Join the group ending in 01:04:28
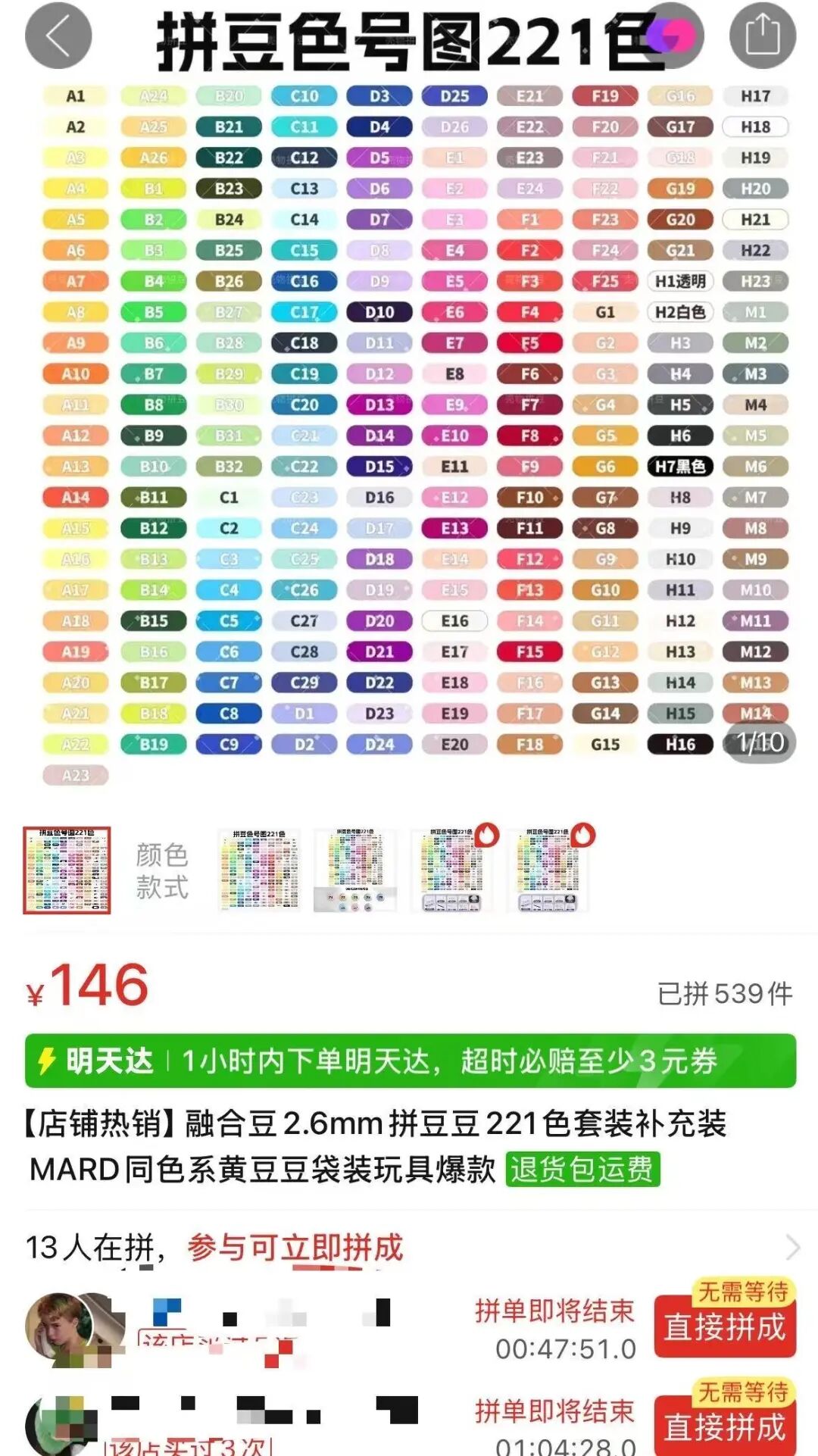This screenshot has width=818, height=1456. click(x=724, y=1426)
